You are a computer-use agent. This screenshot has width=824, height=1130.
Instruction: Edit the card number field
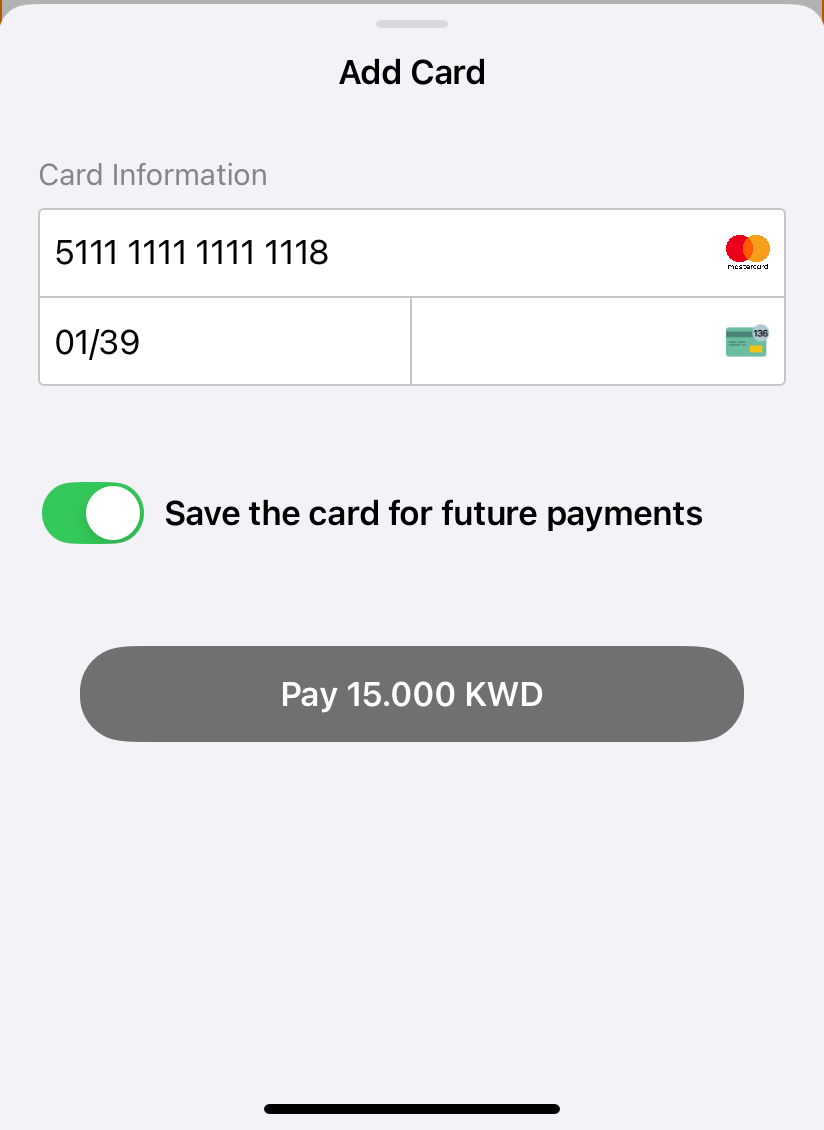[x=380, y=253]
